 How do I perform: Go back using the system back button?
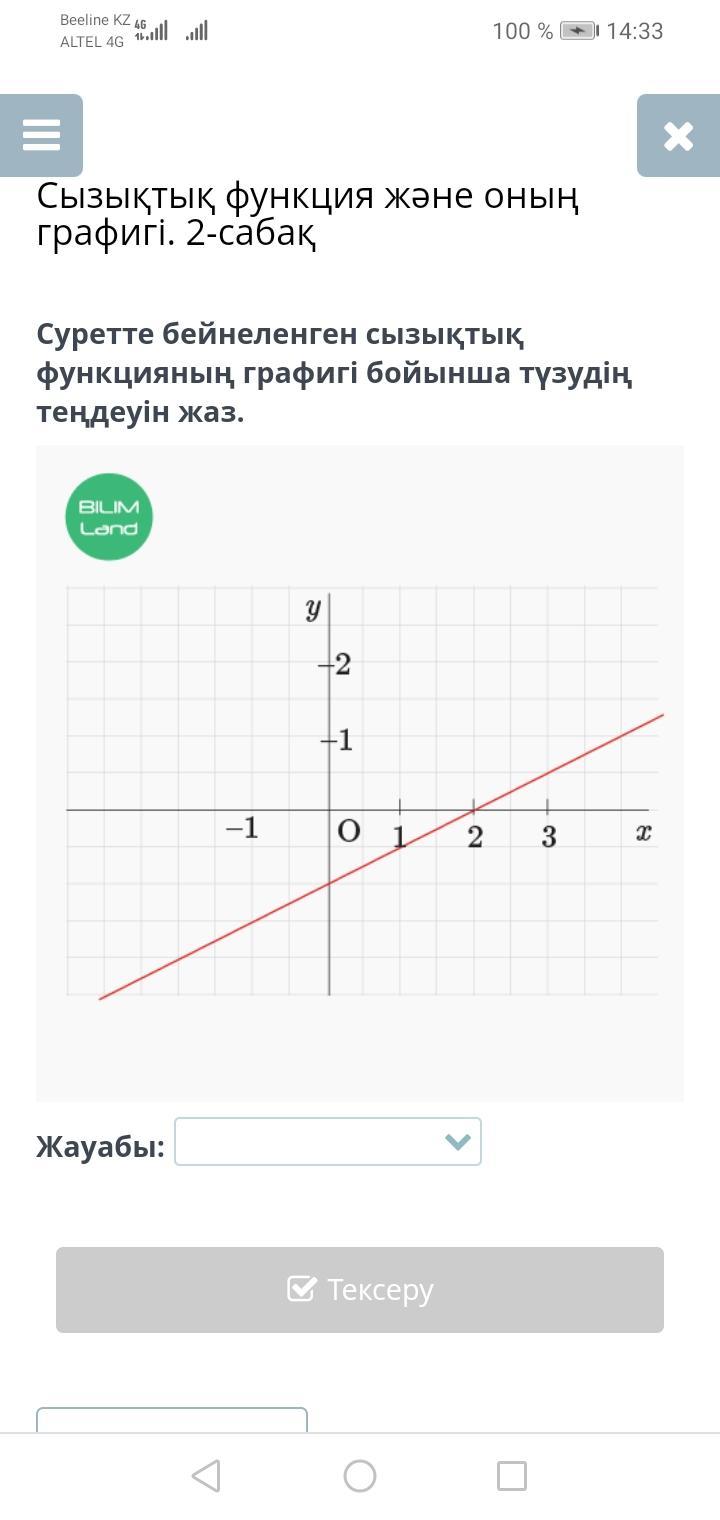tap(206, 1476)
